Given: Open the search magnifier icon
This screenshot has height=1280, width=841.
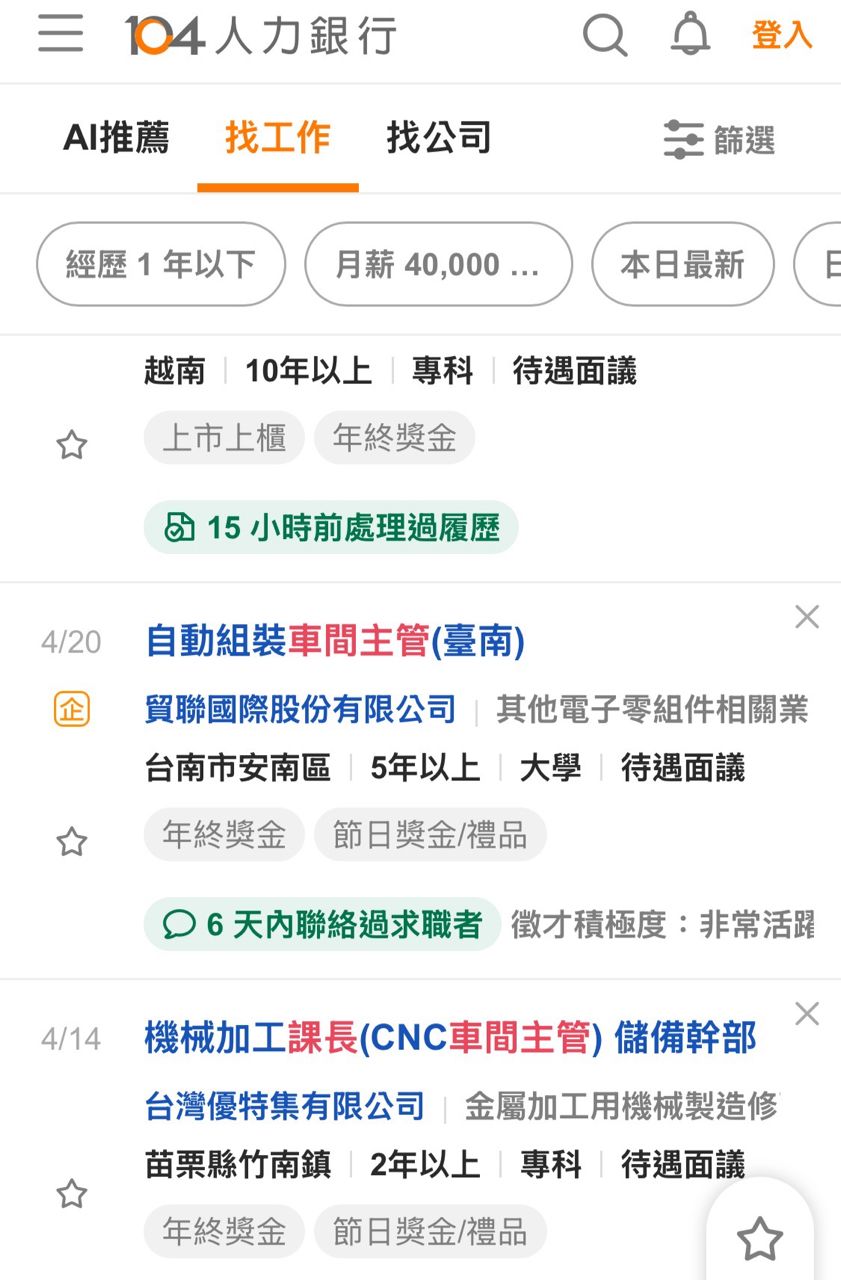Looking at the screenshot, I should coord(605,36).
